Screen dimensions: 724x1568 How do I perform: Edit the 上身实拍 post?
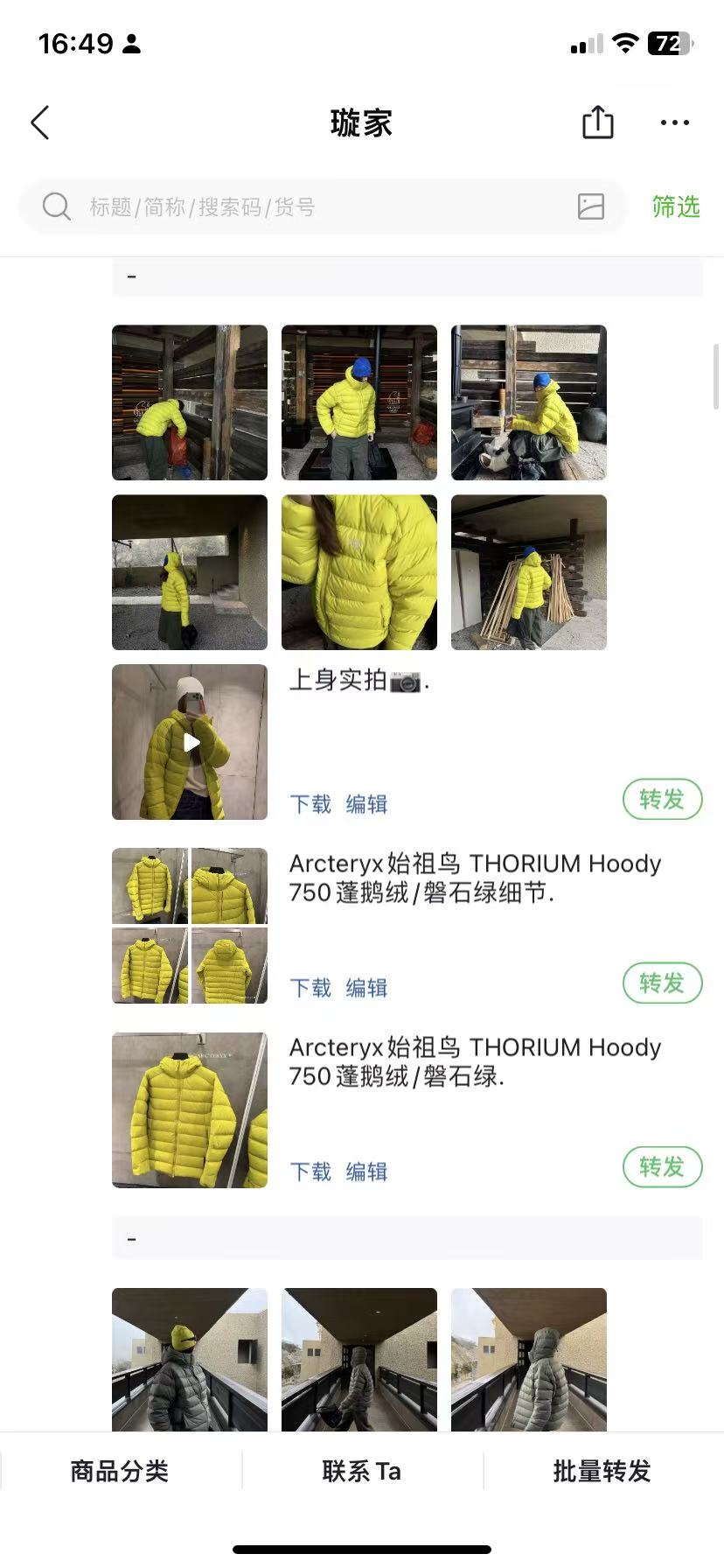point(366,804)
